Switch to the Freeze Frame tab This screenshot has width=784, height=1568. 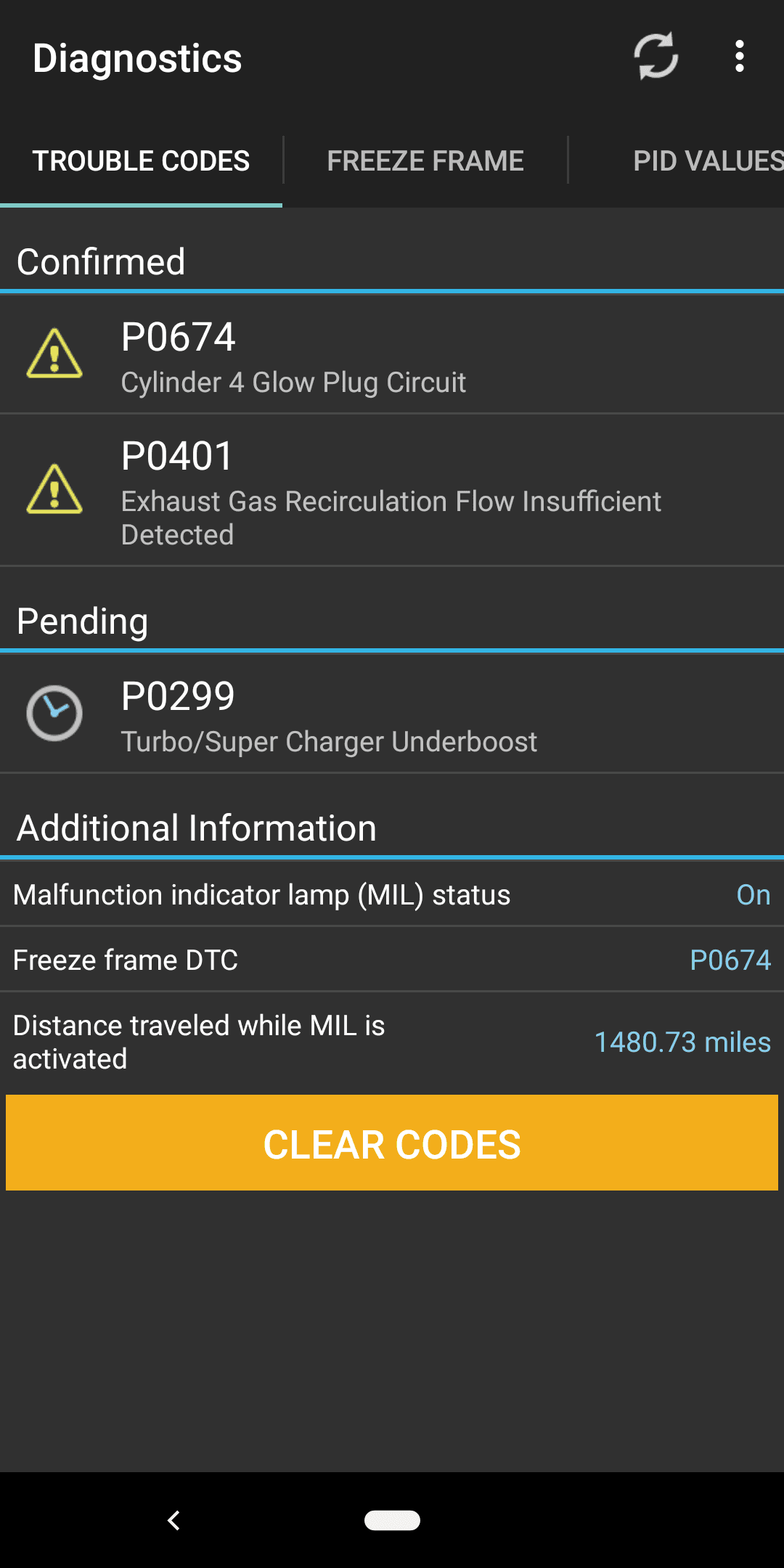pos(425,160)
